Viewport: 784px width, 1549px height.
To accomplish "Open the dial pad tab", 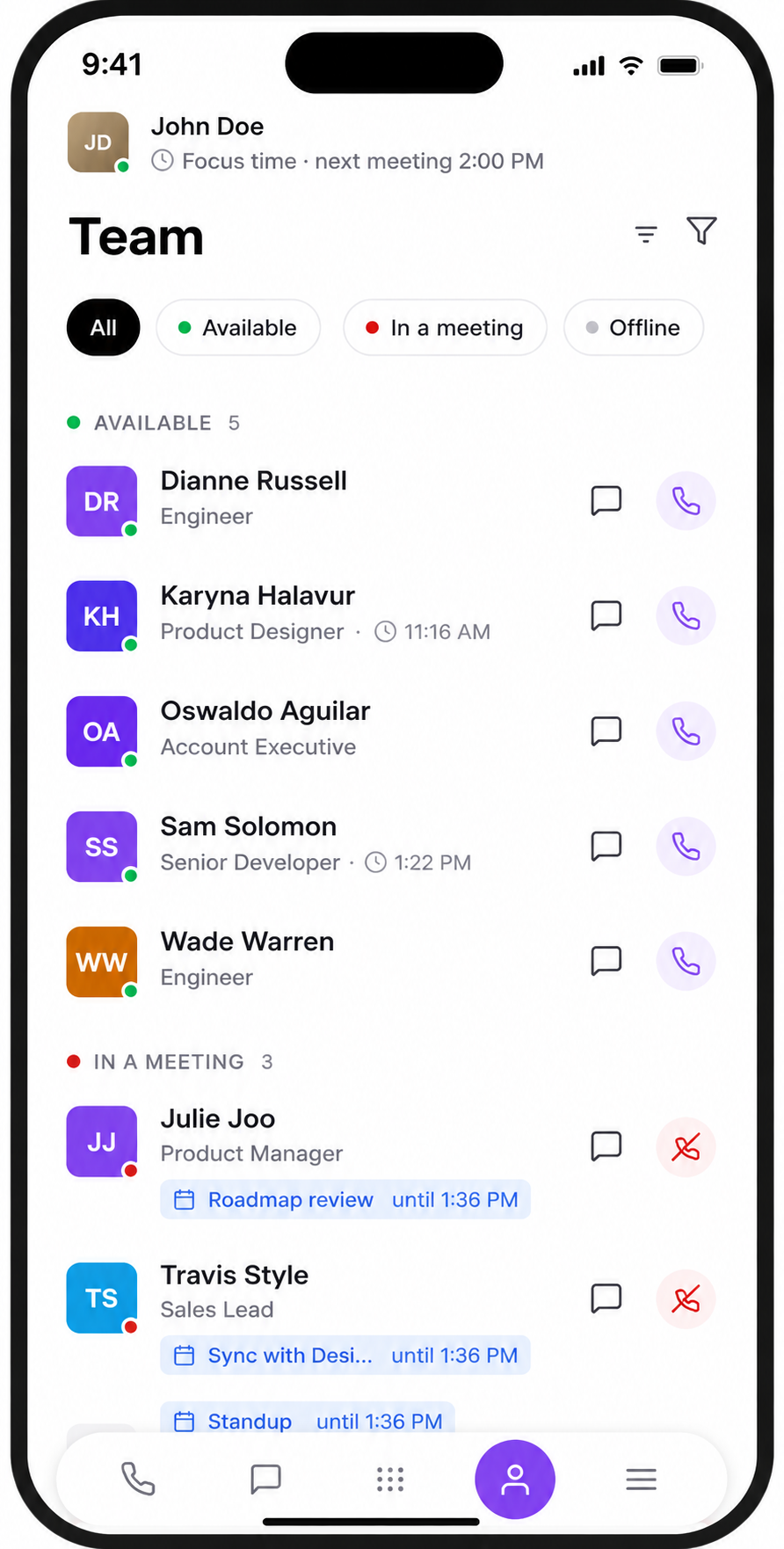I will click(x=390, y=1479).
